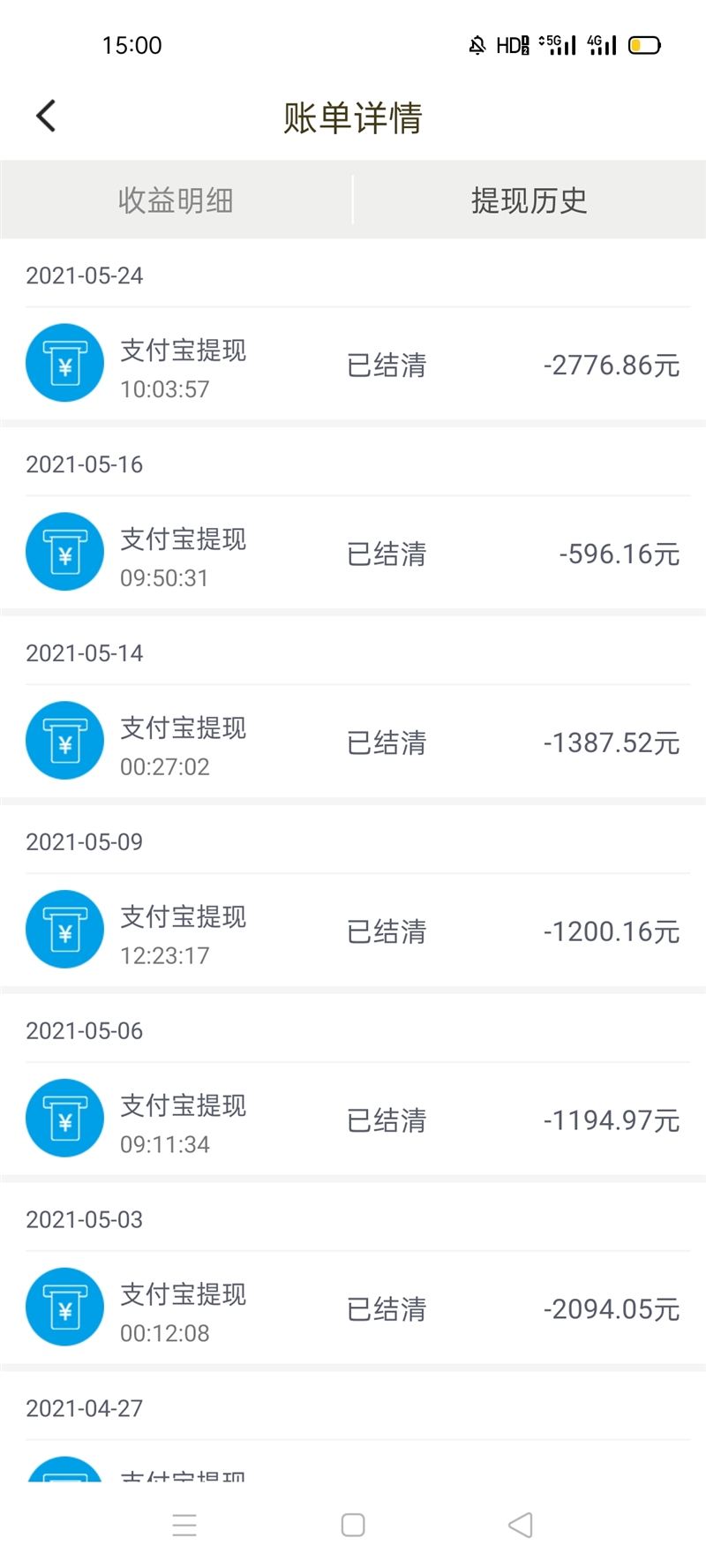Screen dimensions: 706x1568
Task: View the -1194.97元 withdrawal record
Action: coord(353,1119)
